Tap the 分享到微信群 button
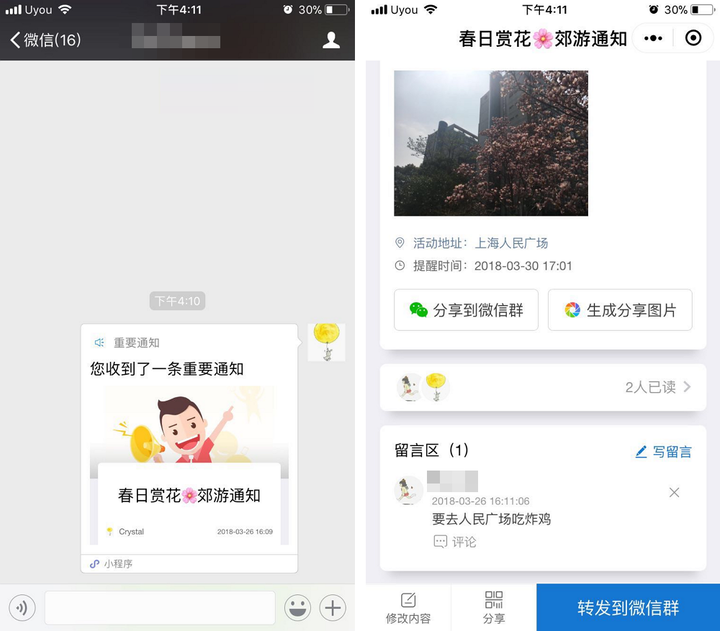The height and width of the screenshot is (631, 720). click(x=466, y=310)
